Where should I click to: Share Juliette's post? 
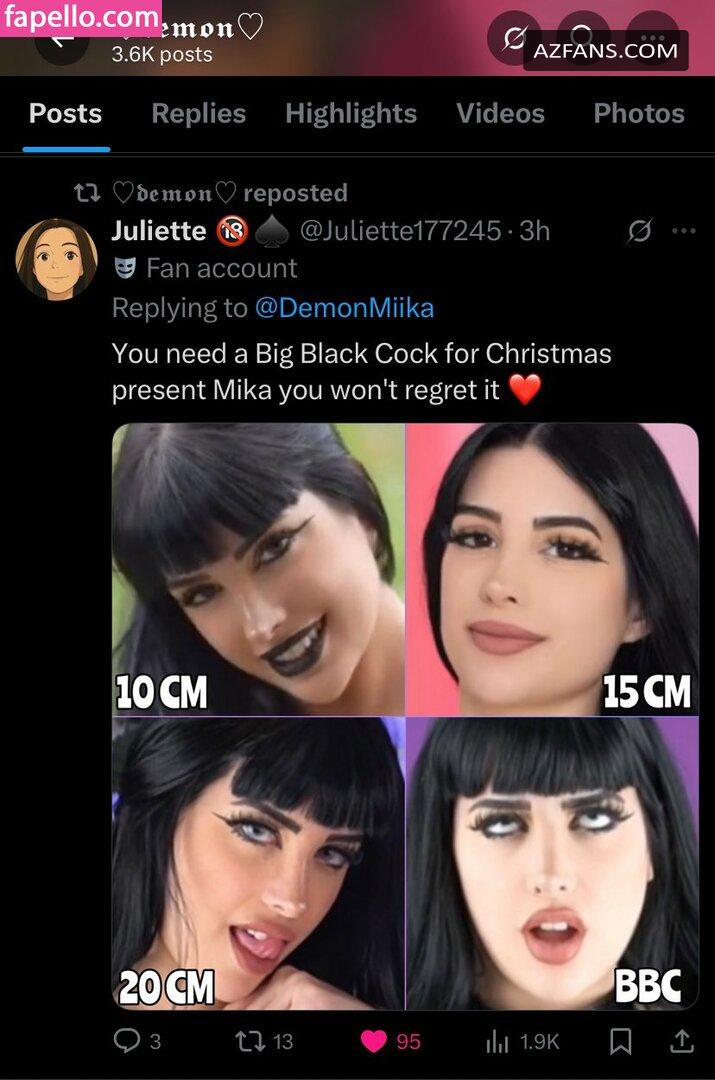(x=681, y=1041)
